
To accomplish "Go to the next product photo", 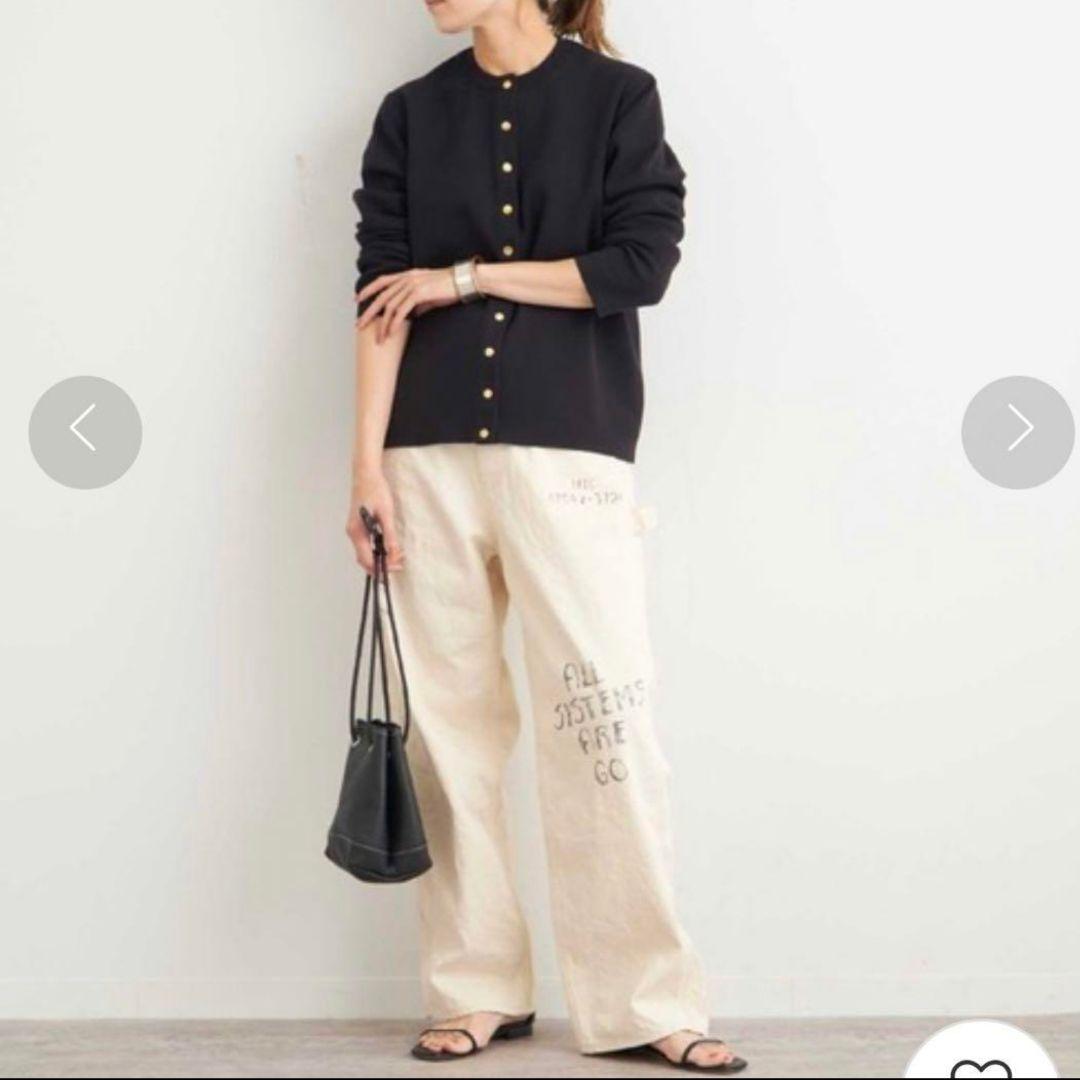I will pos(1018,432).
